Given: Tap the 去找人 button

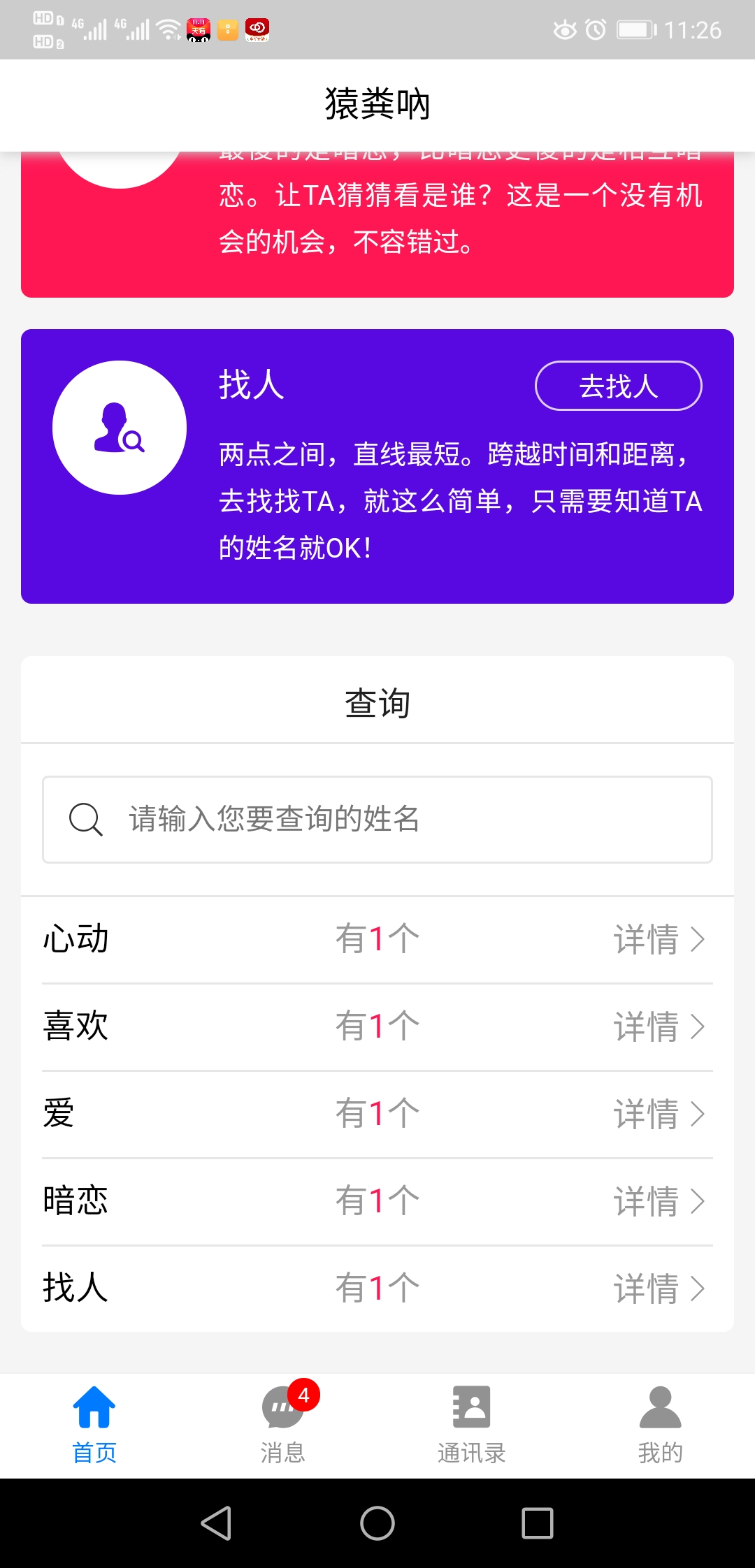Looking at the screenshot, I should (x=618, y=386).
